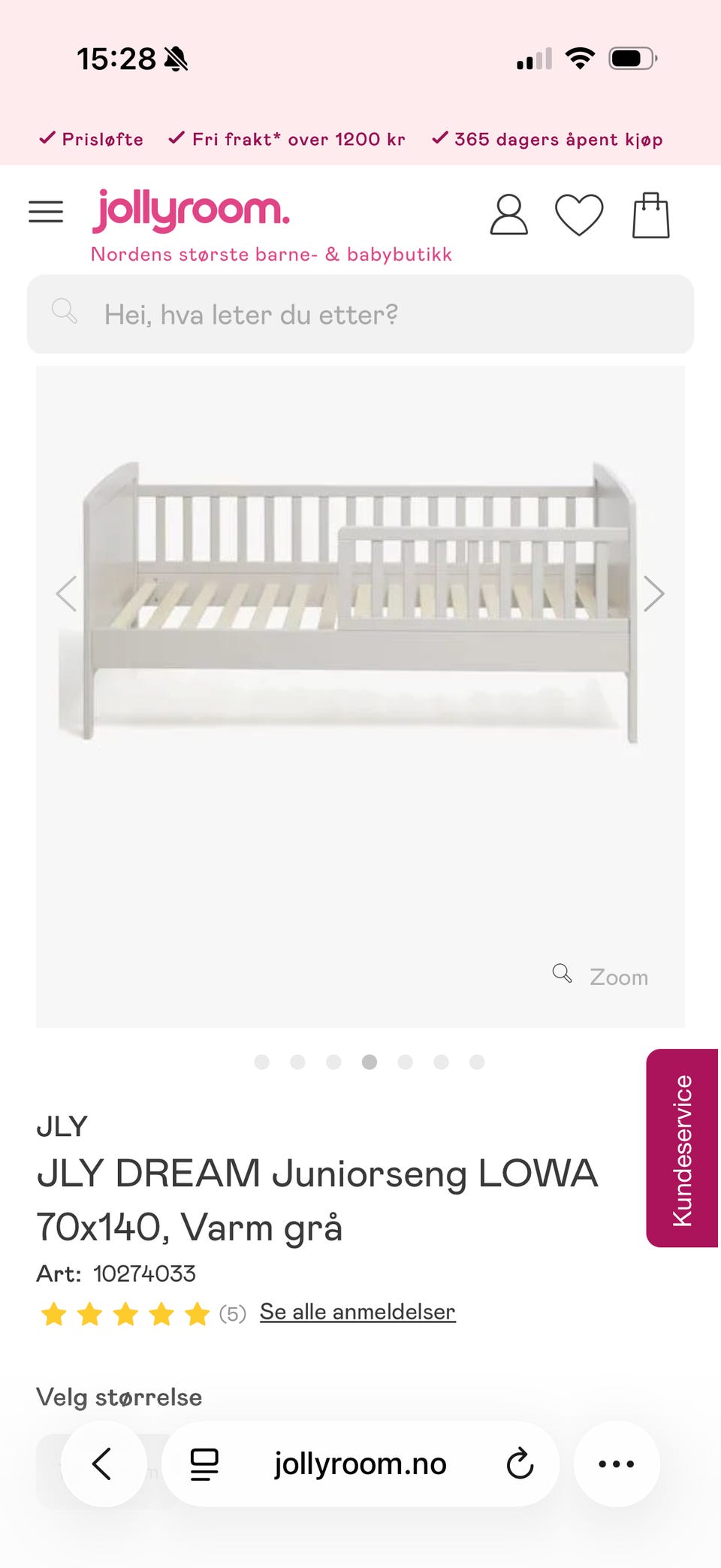Open the page options icon in address bar
The height and width of the screenshot is (1568, 721).
[x=204, y=1464]
